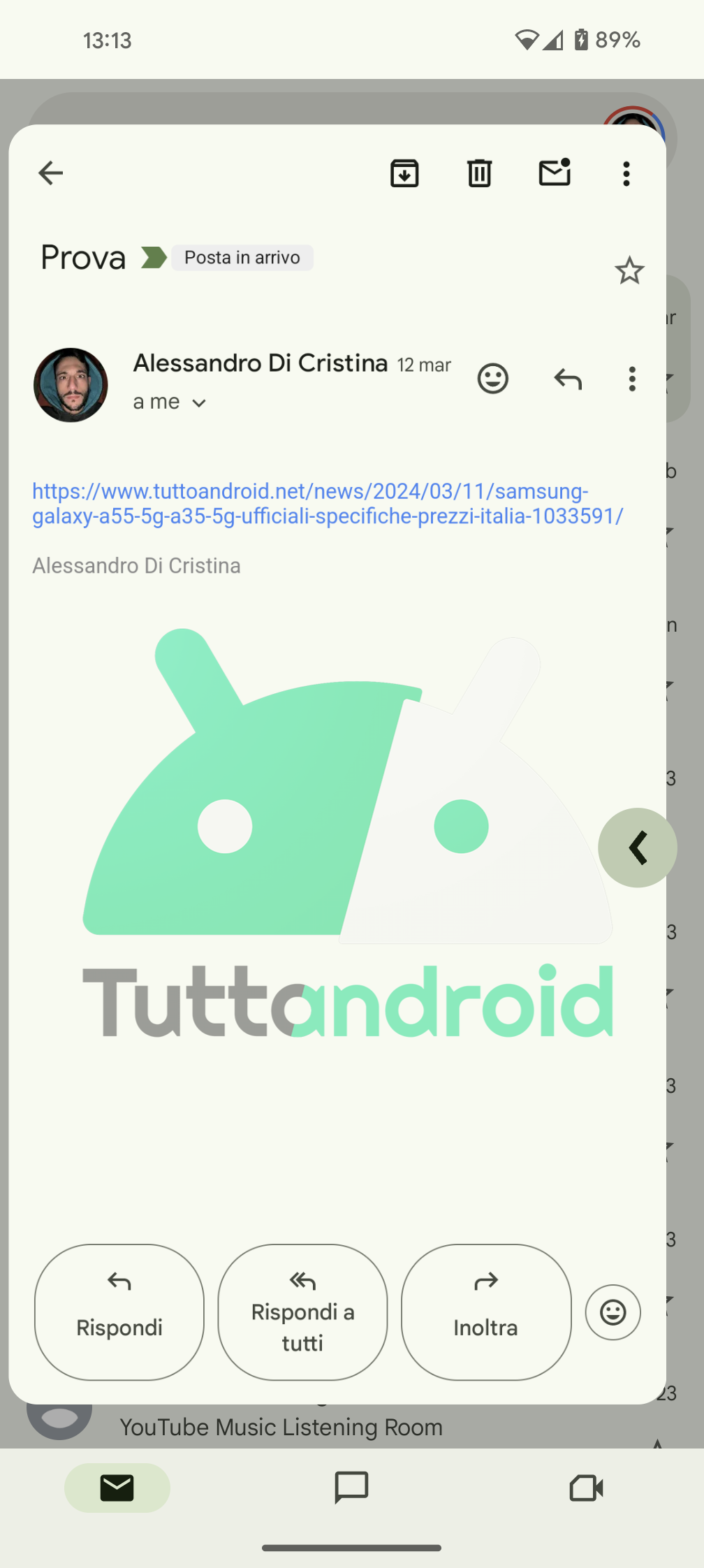Switch to the Meet video tab
Viewport: 704px width, 1568px height.
click(x=587, y=1488)
